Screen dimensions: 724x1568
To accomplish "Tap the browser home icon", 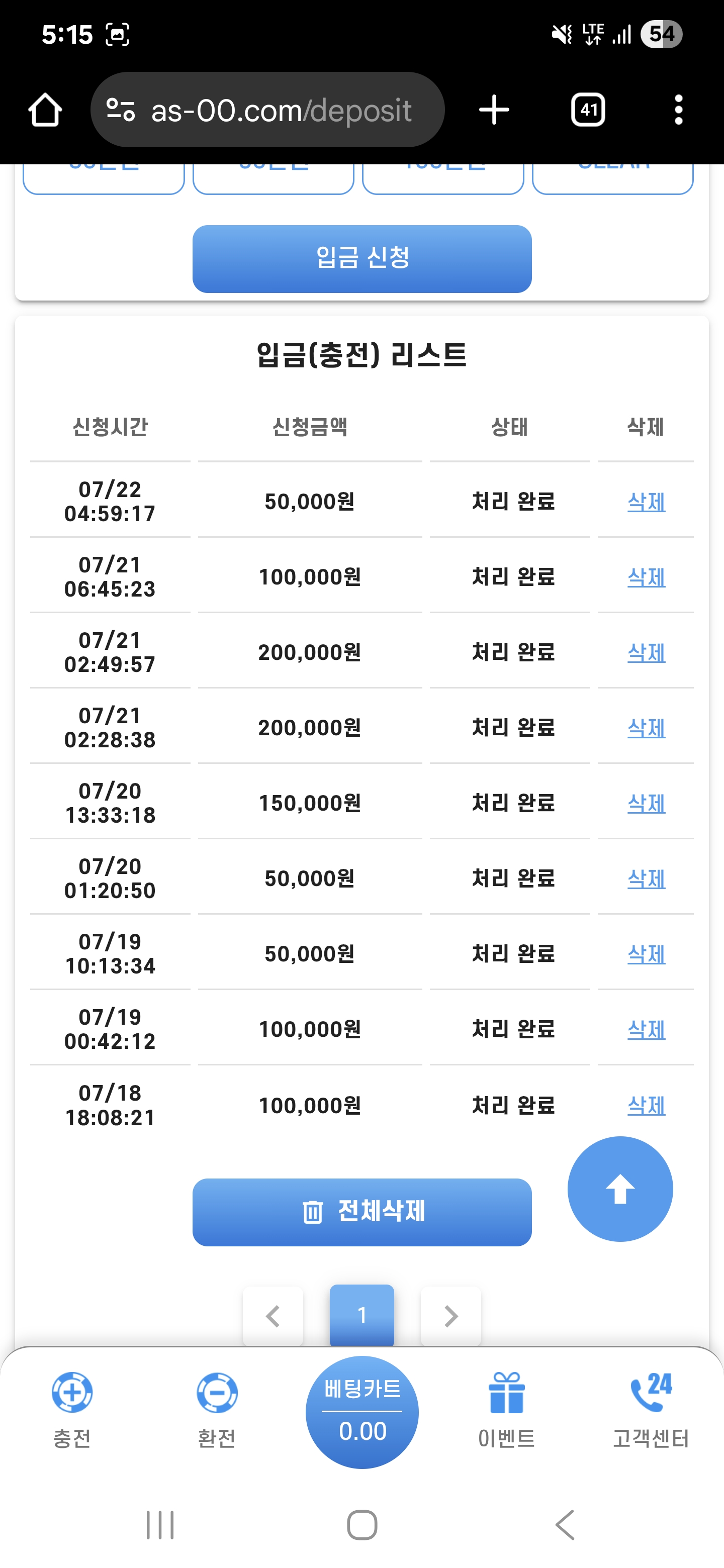I will (x=45, y=110).
